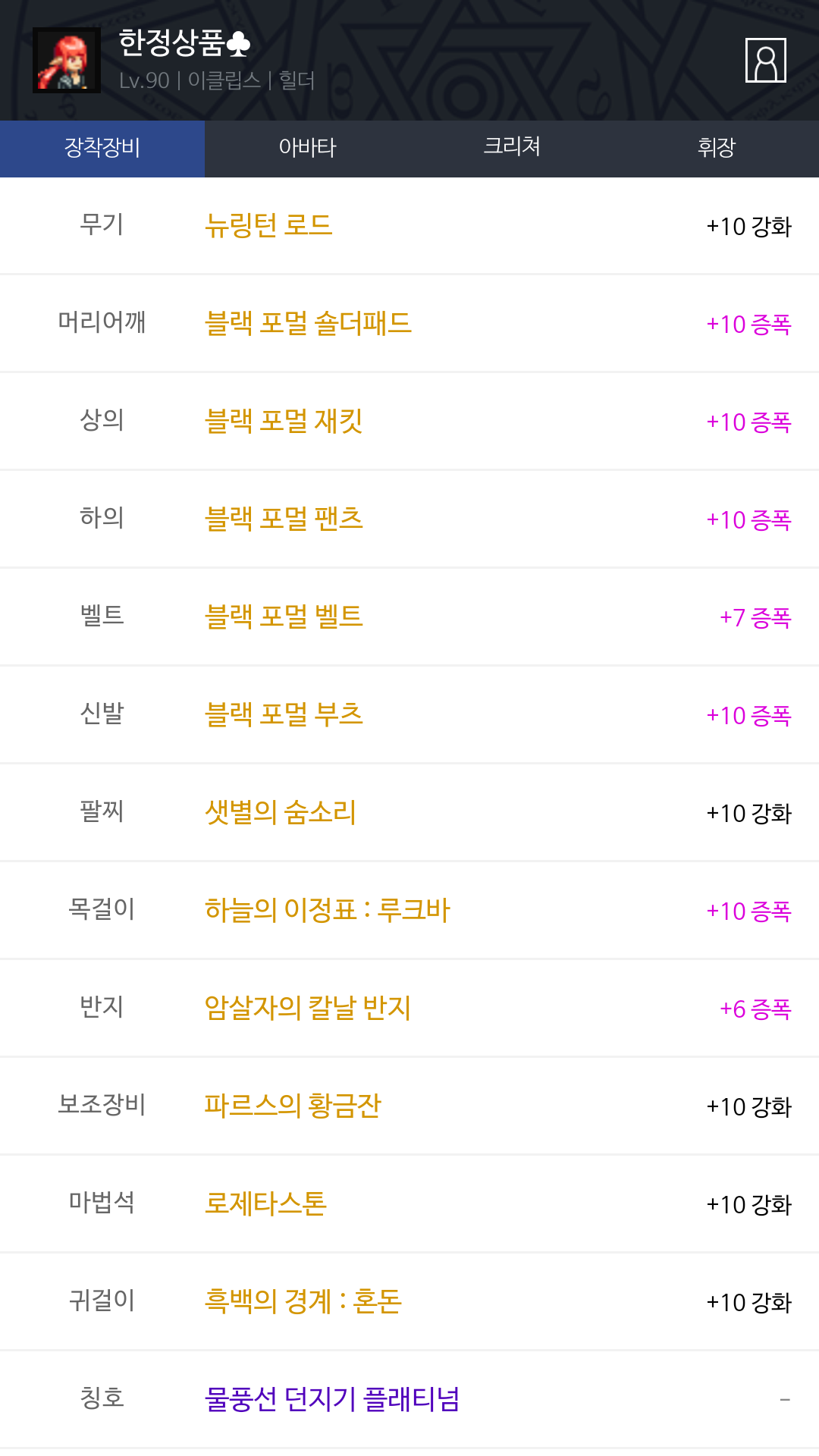Open 블랙 포멀 재킷 item row
Screen dimensions: 819x1456
pyautogui.click(x=284, y=422)
